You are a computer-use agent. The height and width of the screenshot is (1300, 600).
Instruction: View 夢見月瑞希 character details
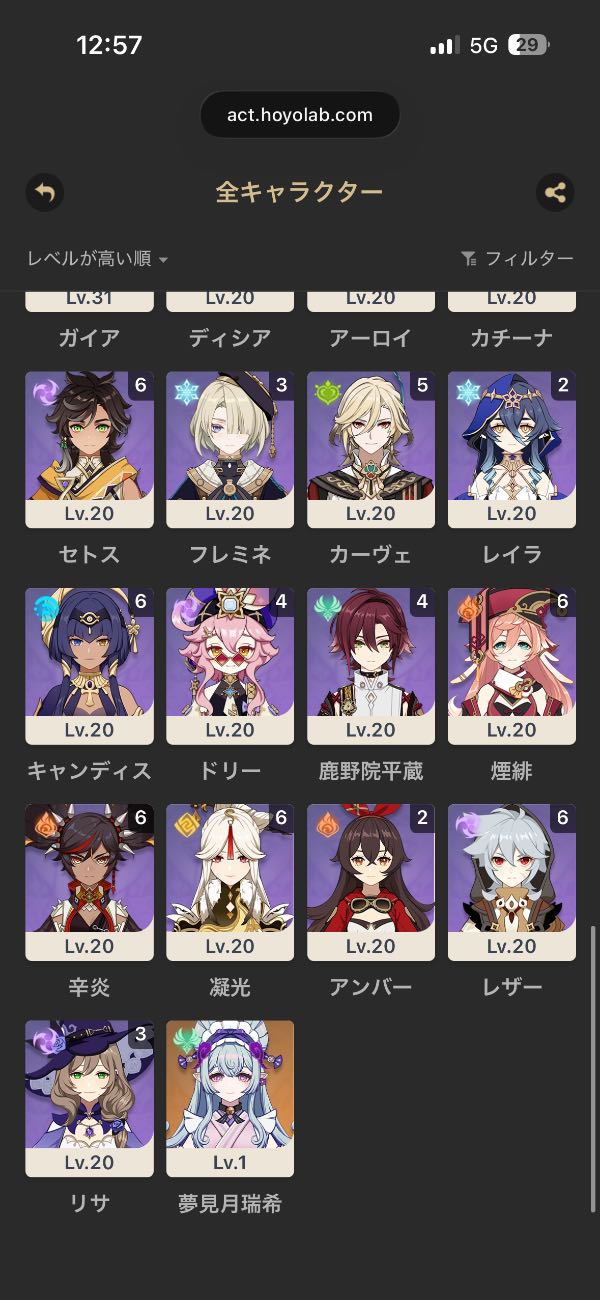coord(230,1098)
